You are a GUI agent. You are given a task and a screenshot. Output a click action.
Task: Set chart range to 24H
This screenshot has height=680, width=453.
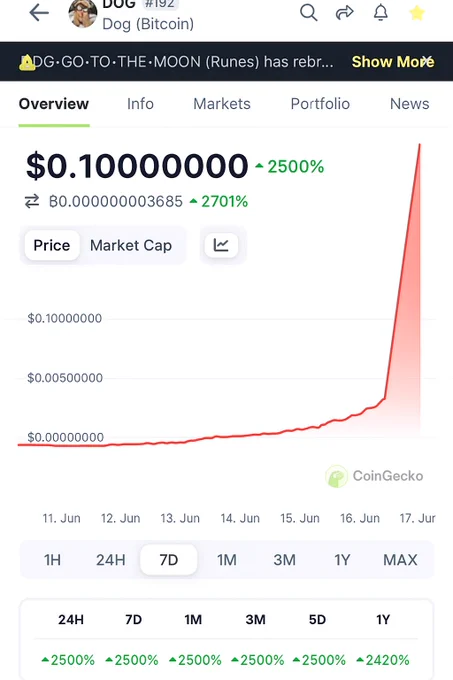[x=111, y=560]
